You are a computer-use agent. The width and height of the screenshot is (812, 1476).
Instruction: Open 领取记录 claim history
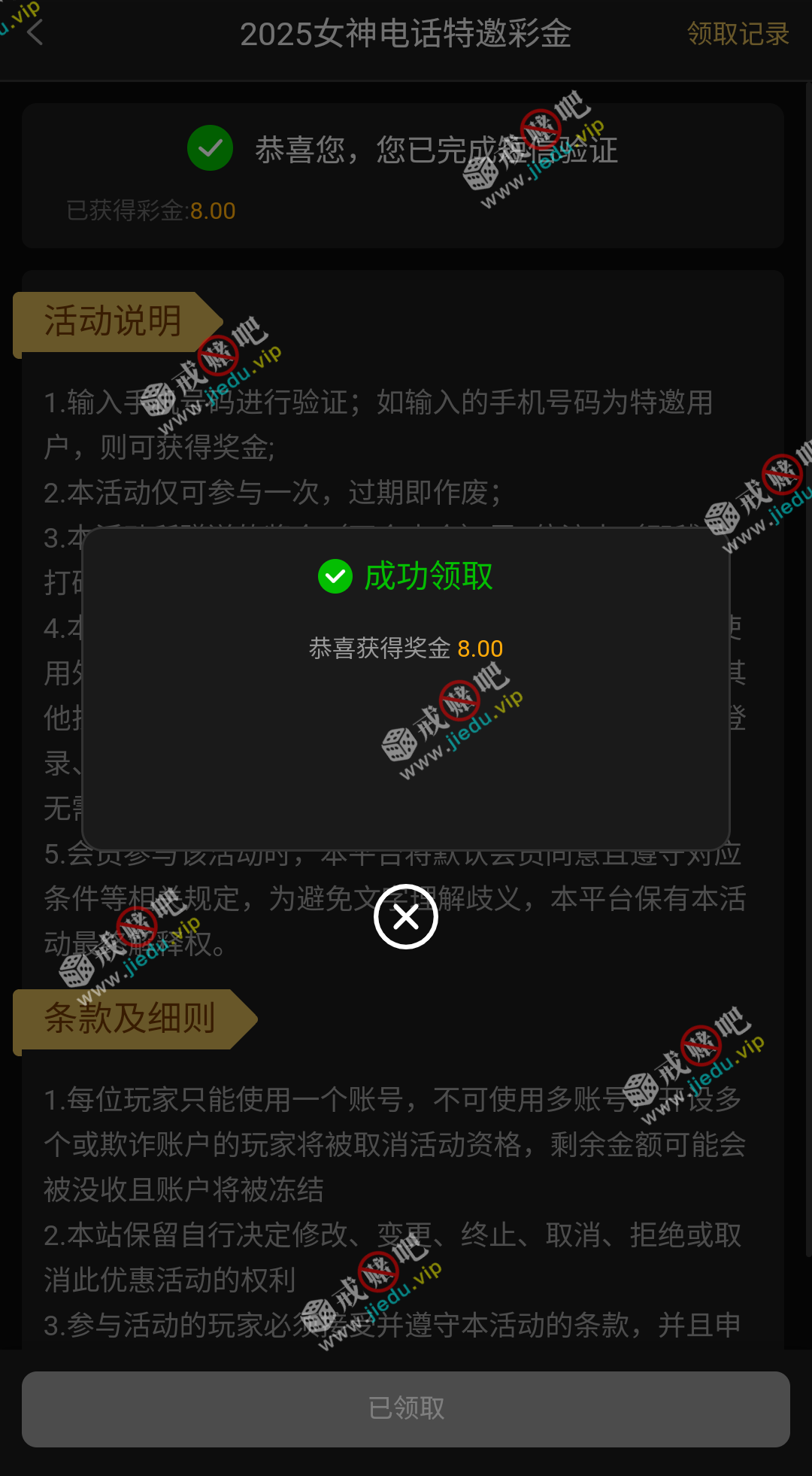(738, 34)
